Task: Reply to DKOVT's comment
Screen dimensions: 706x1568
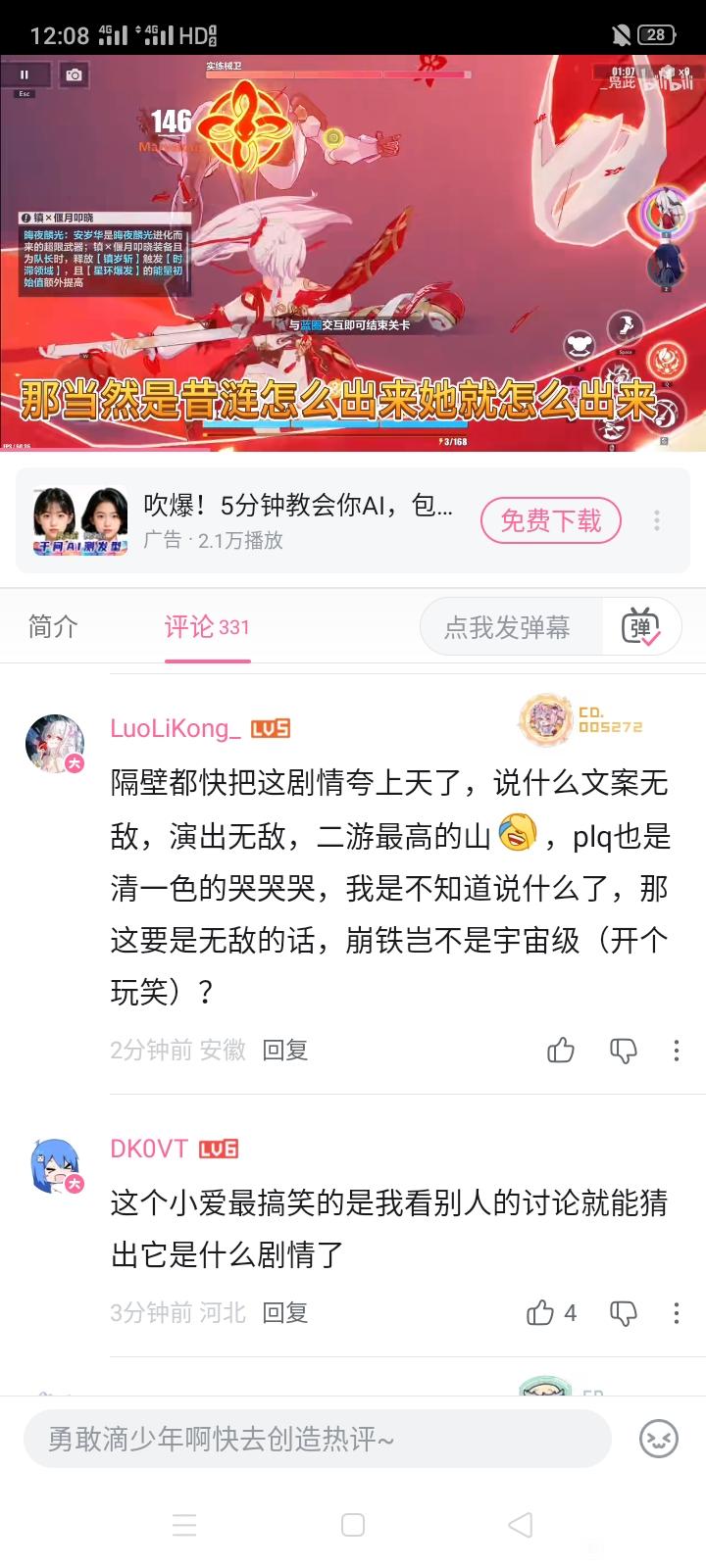Action: coord(285,1313)
